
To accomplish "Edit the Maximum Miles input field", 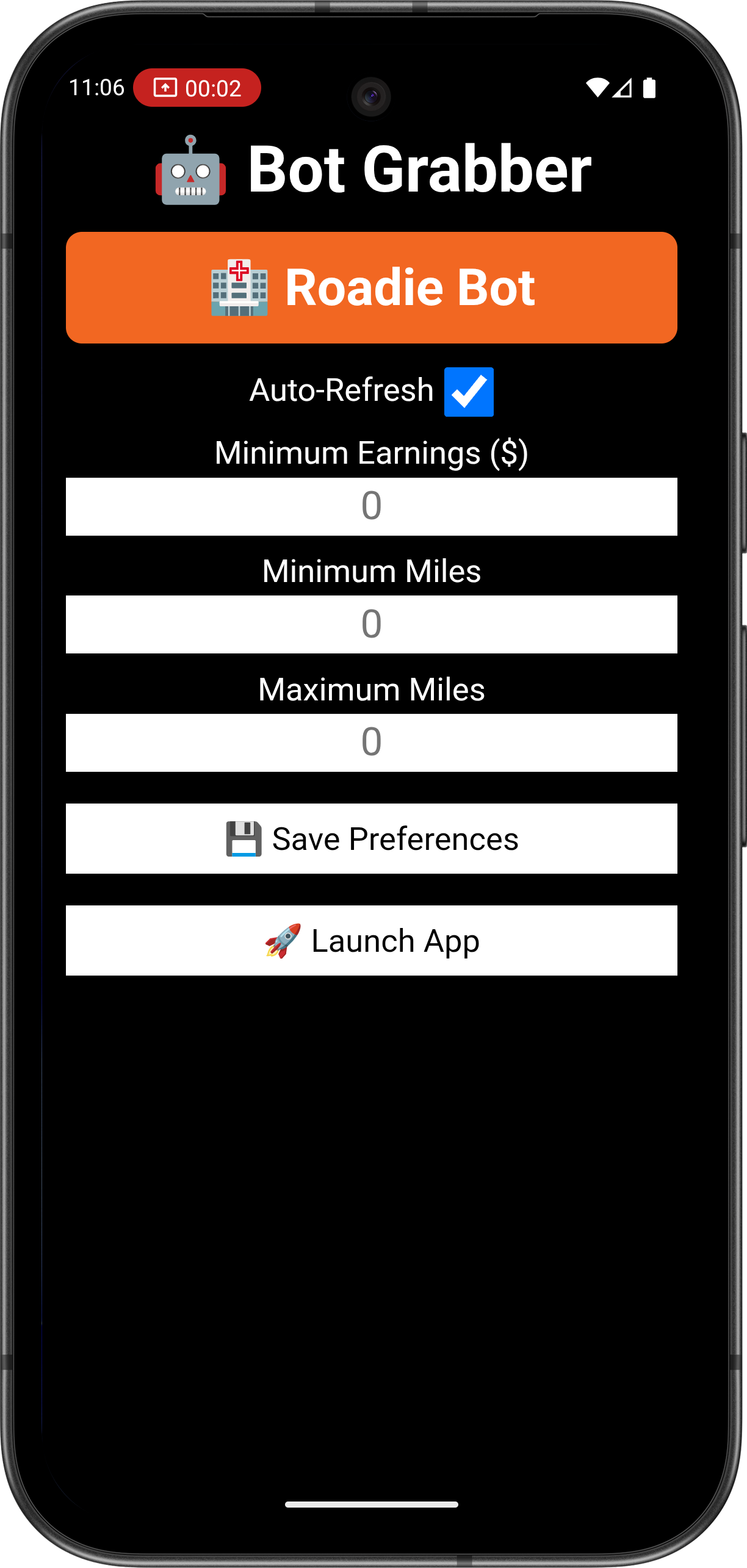I will click(371, 743).
